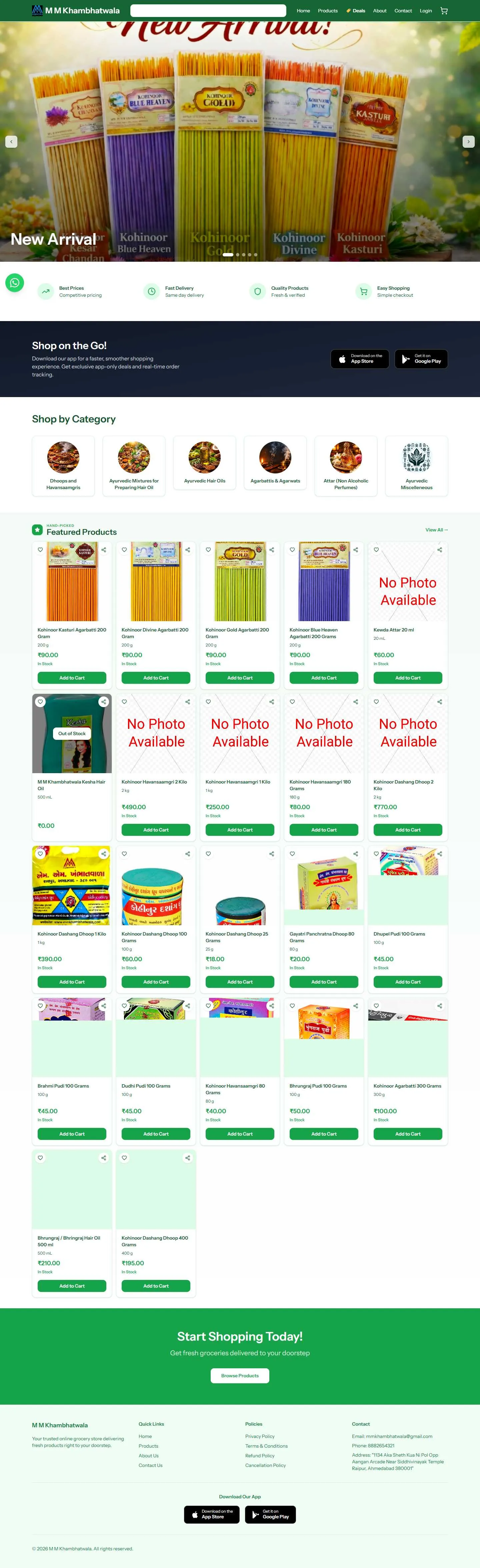Browse Agarbattis & Agarwats category

pos(275,466)
